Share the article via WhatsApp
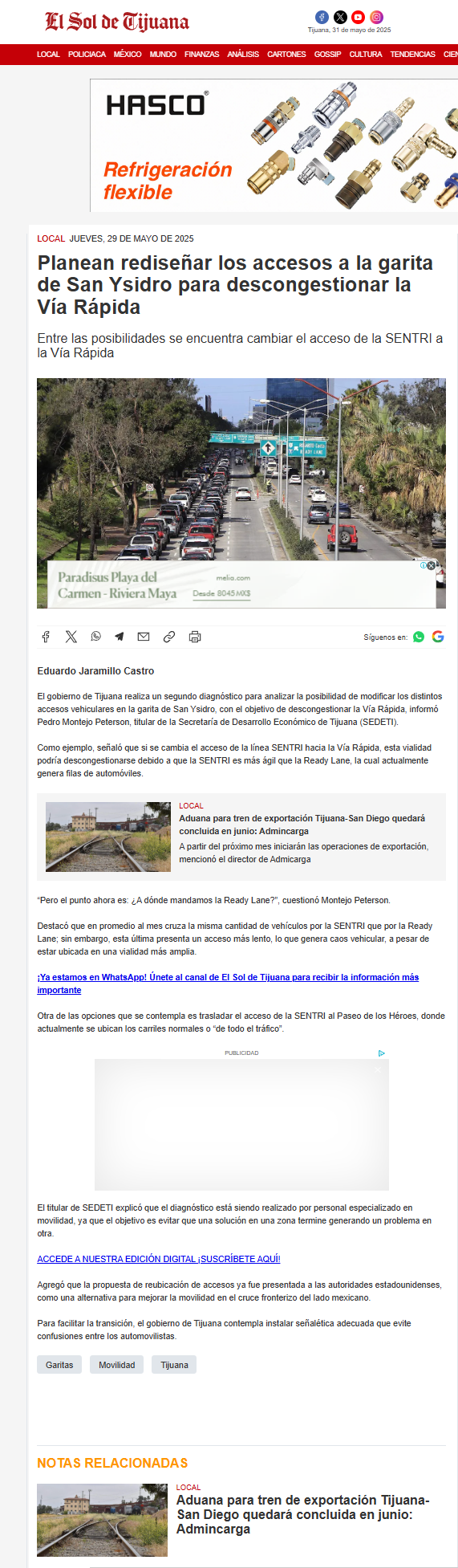 tap(95, 637)
